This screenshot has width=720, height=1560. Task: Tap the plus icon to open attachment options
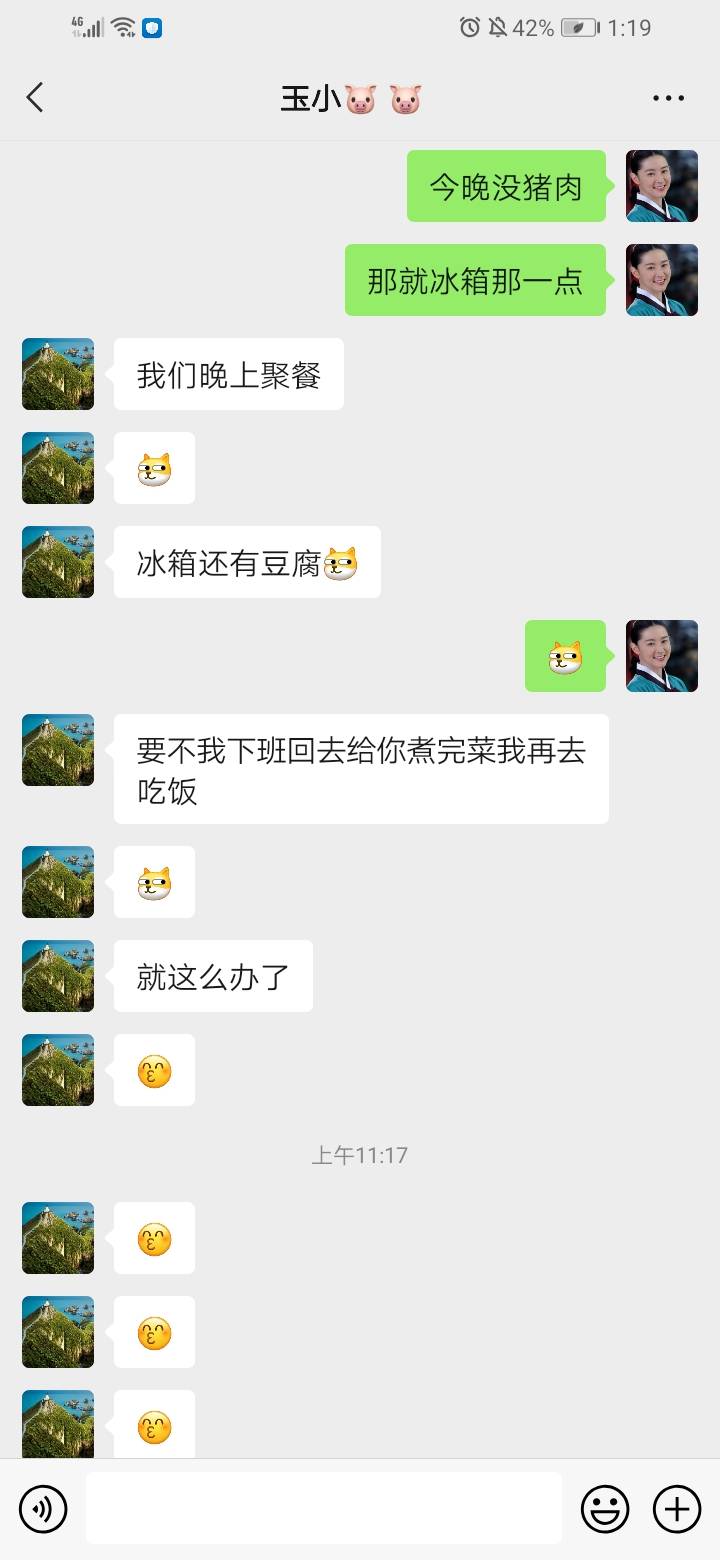coord(678,1508)
